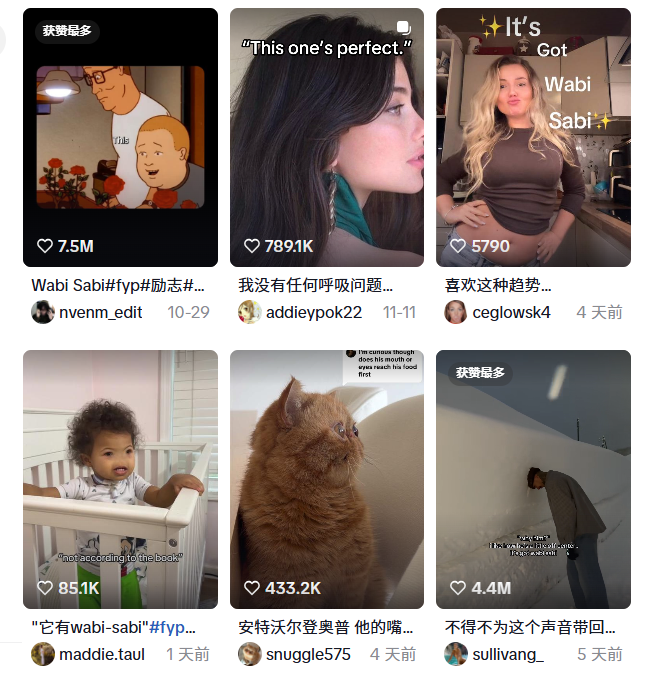This screenshot has height=677, width=647.
Task: Play the snow video with 4.4M likes
Action: 533,479
